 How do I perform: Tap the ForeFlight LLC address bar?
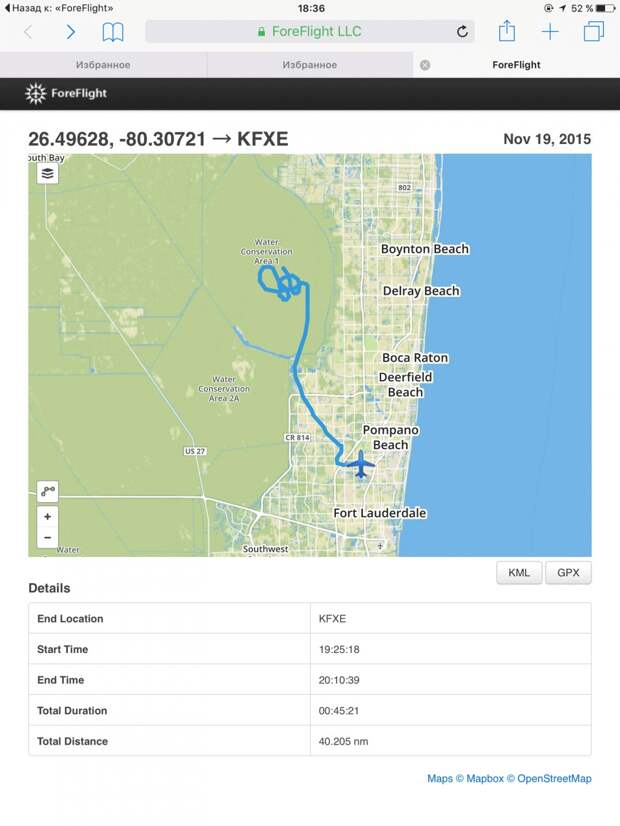coord(310,32)
